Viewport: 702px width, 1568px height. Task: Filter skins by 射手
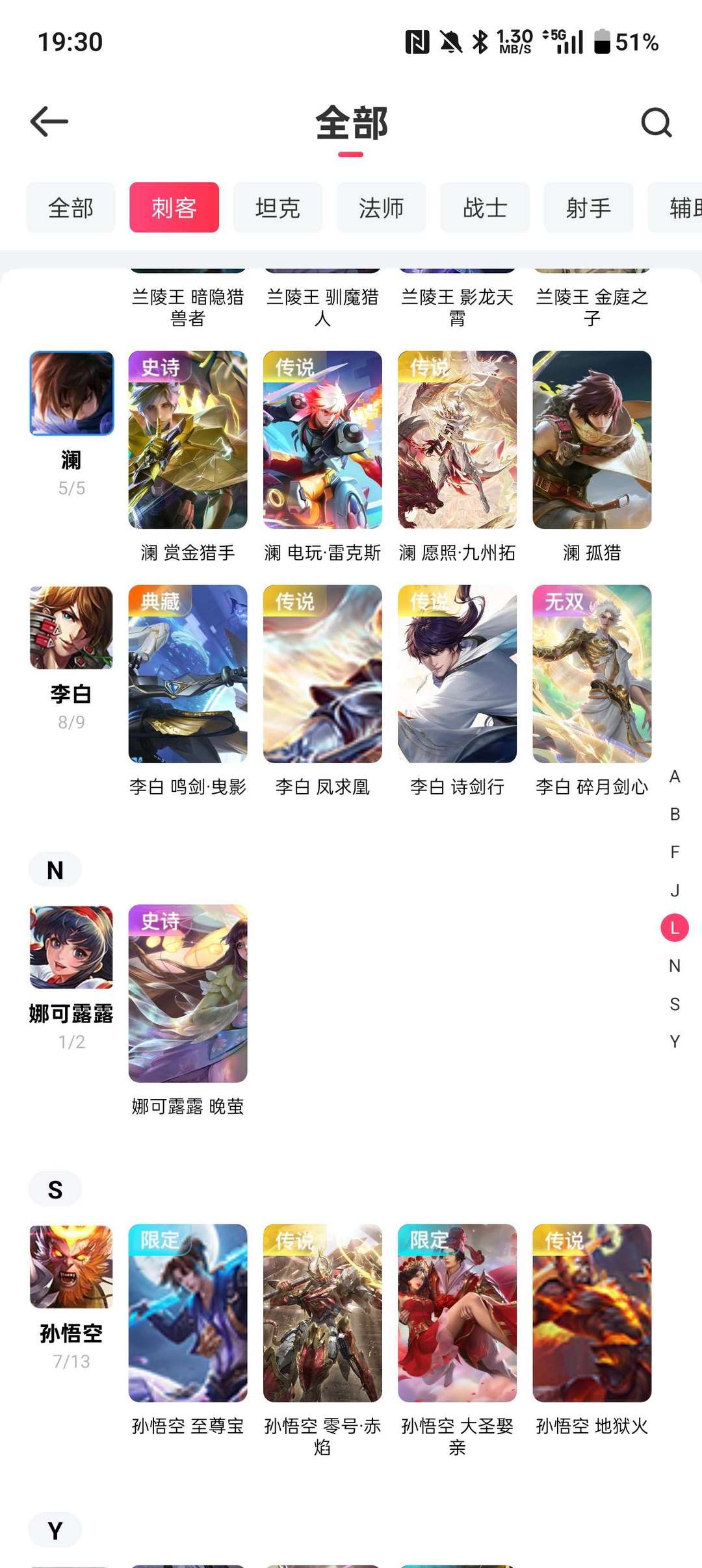click(x=588, y=208)
